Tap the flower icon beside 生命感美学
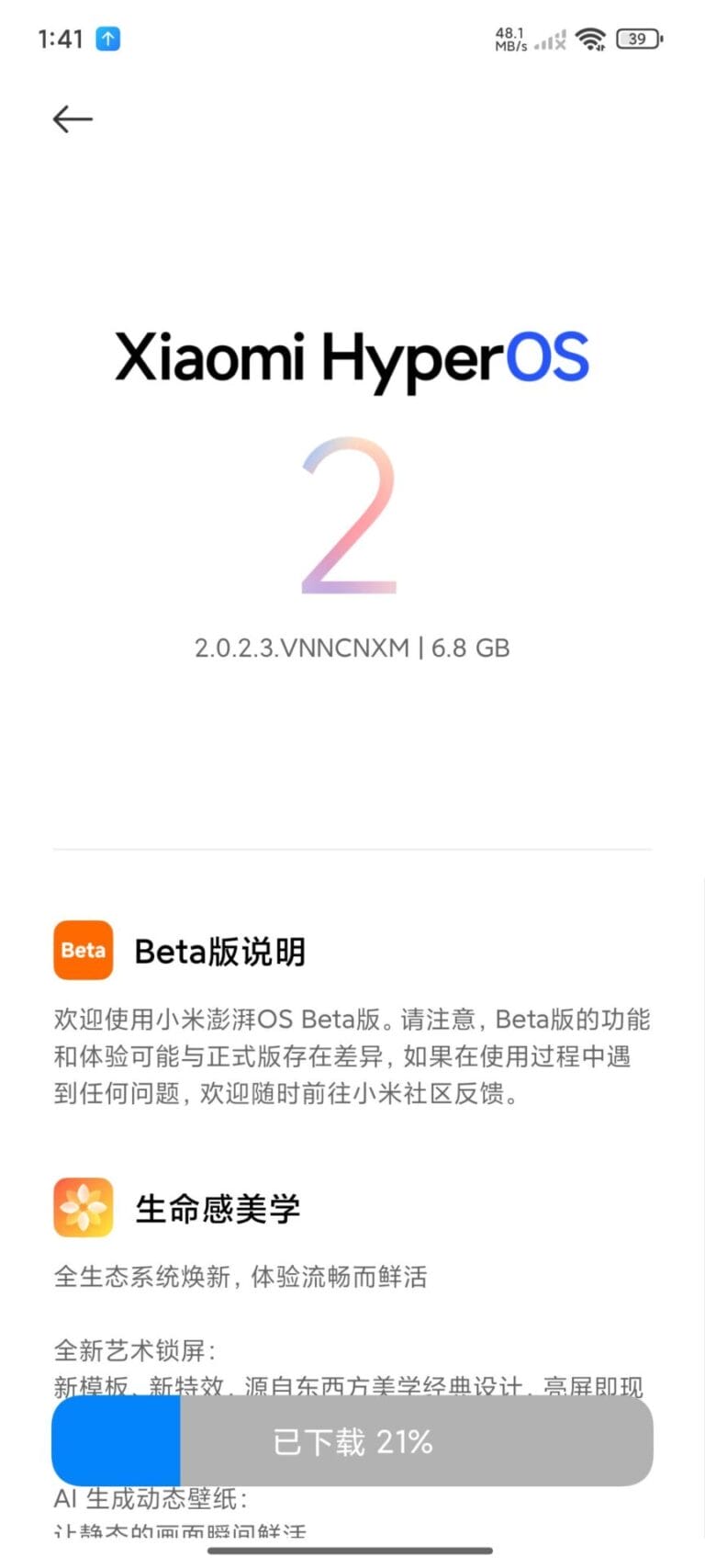 coord(82,1208)
